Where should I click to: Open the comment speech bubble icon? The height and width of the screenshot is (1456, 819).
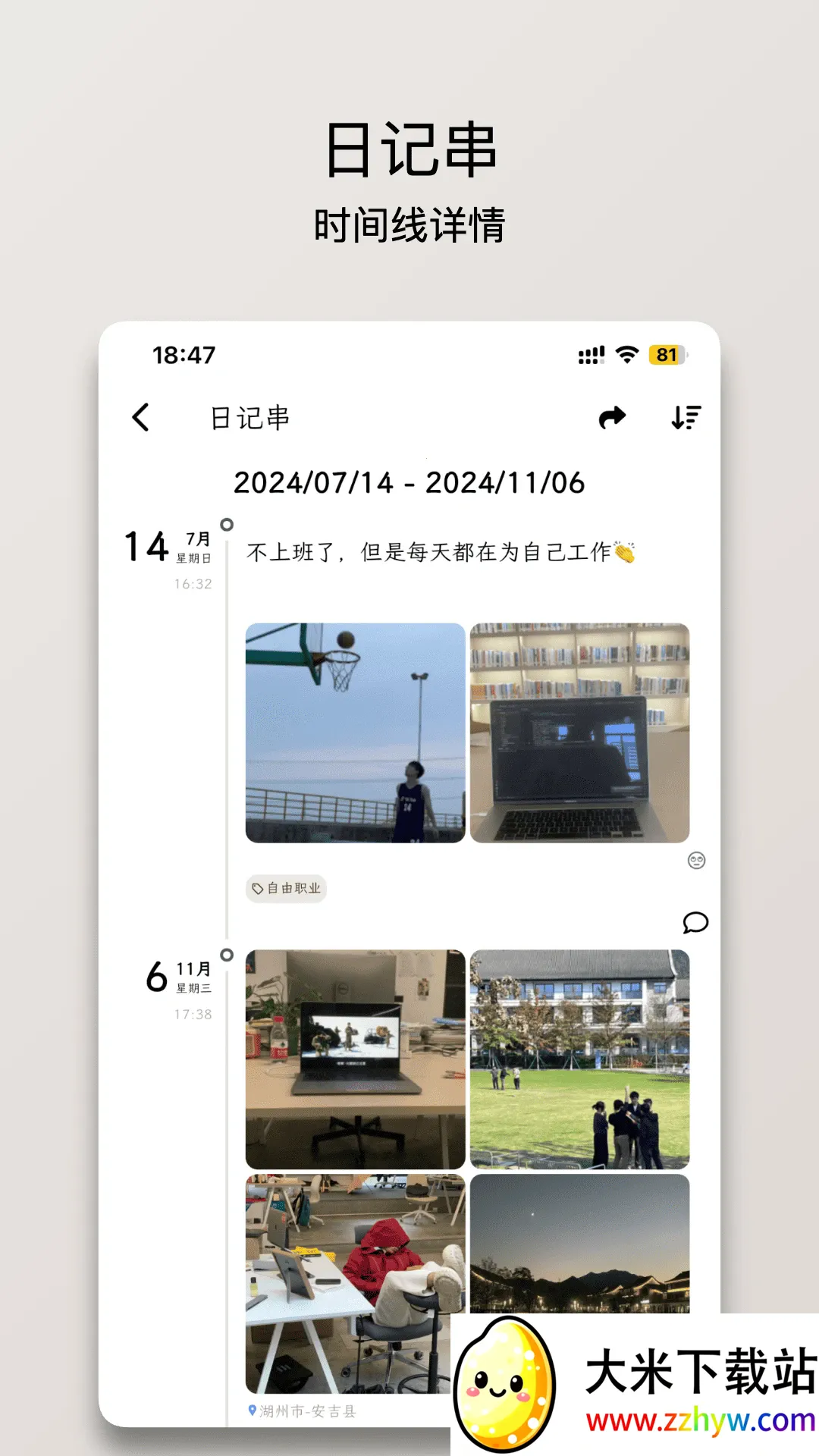pyautogui.click(x=694, y=924)
